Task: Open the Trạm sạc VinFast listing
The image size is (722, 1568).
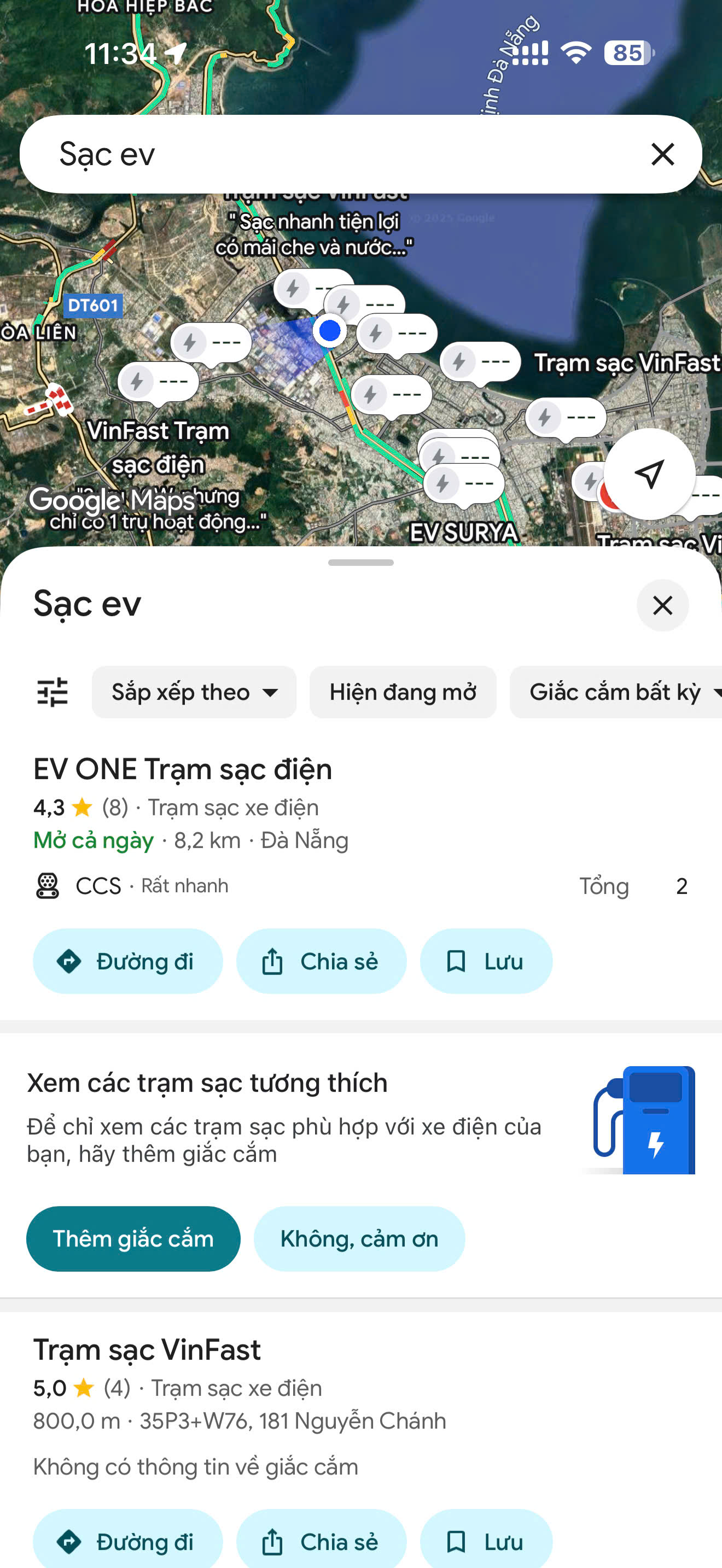Action: (x=147, y=1350)
